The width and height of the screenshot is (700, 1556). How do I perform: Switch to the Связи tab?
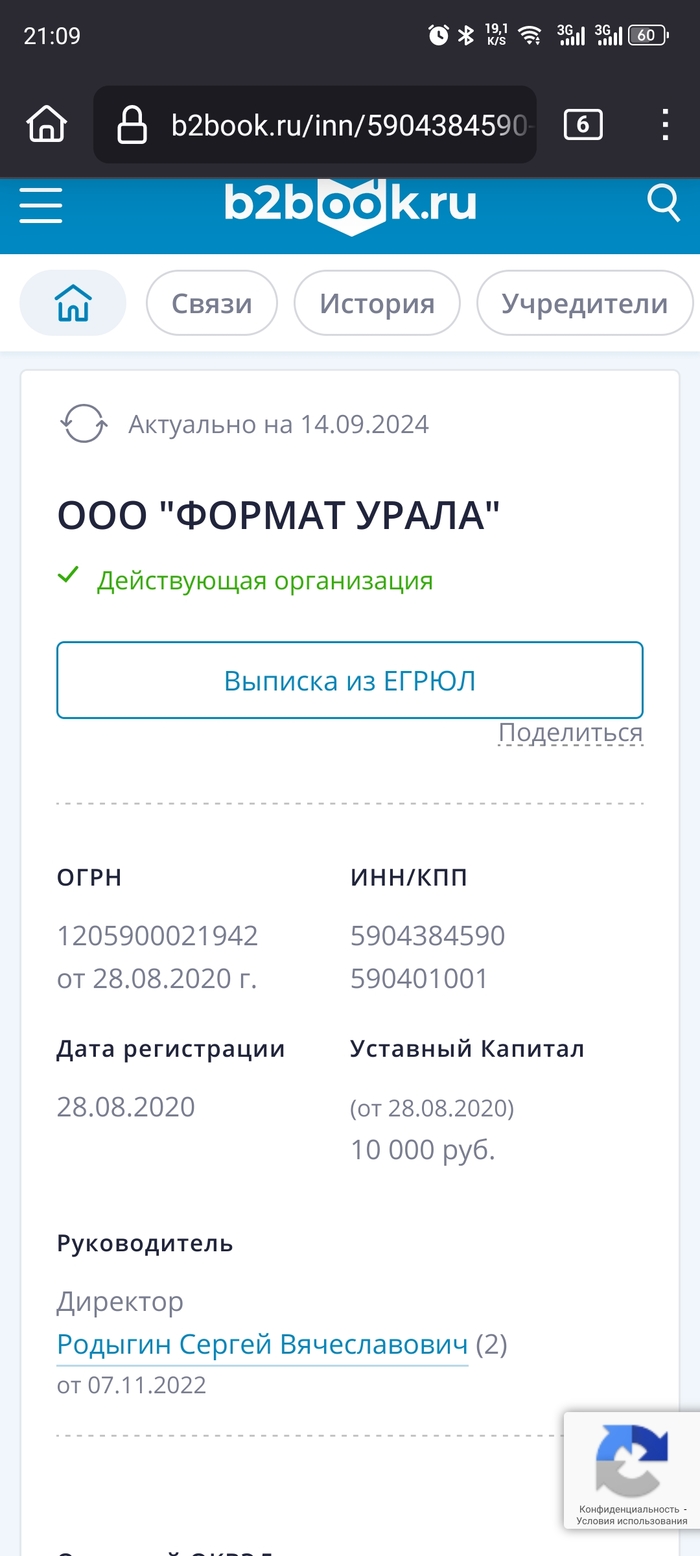pyautogui.click(x=211, y=303)
